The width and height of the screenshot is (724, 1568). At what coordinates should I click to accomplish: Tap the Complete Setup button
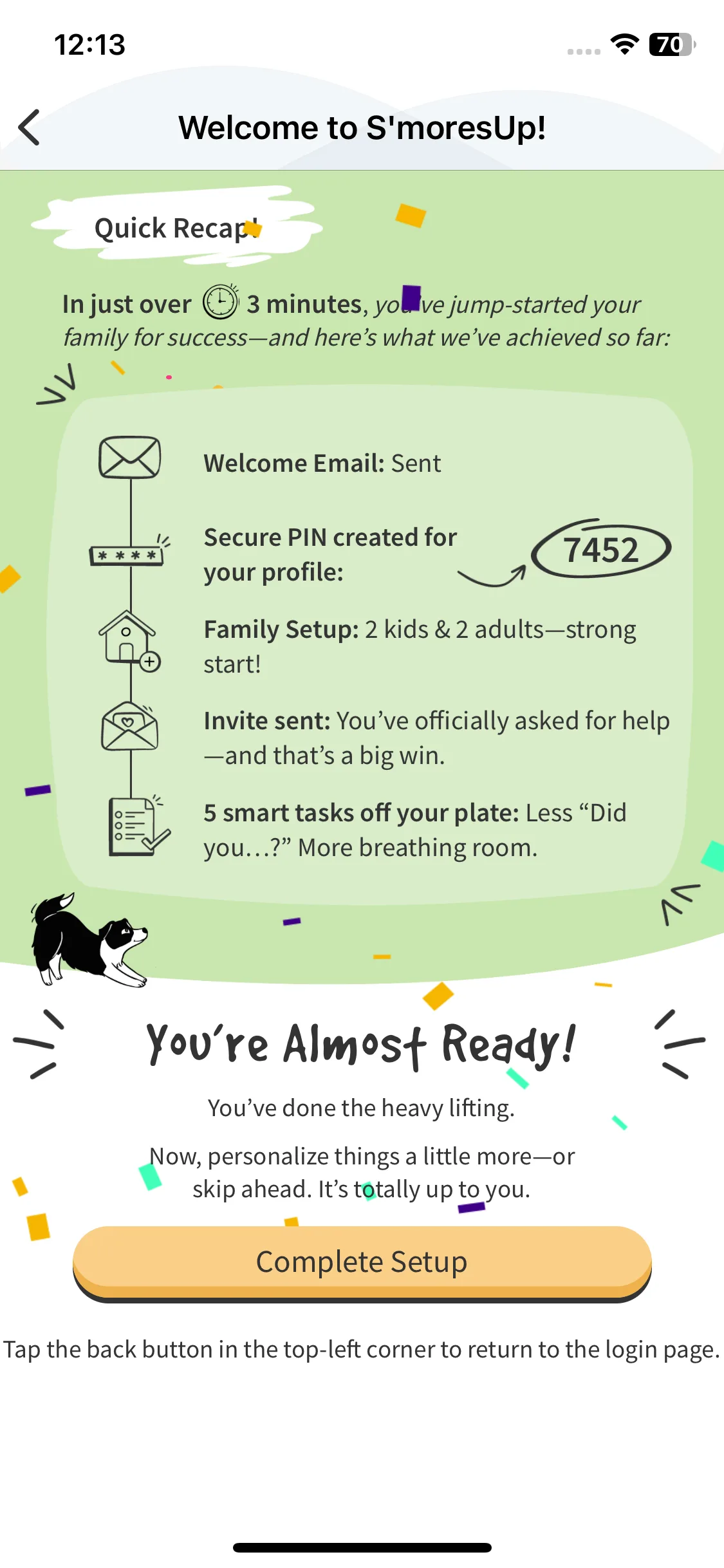(362, 1262)
